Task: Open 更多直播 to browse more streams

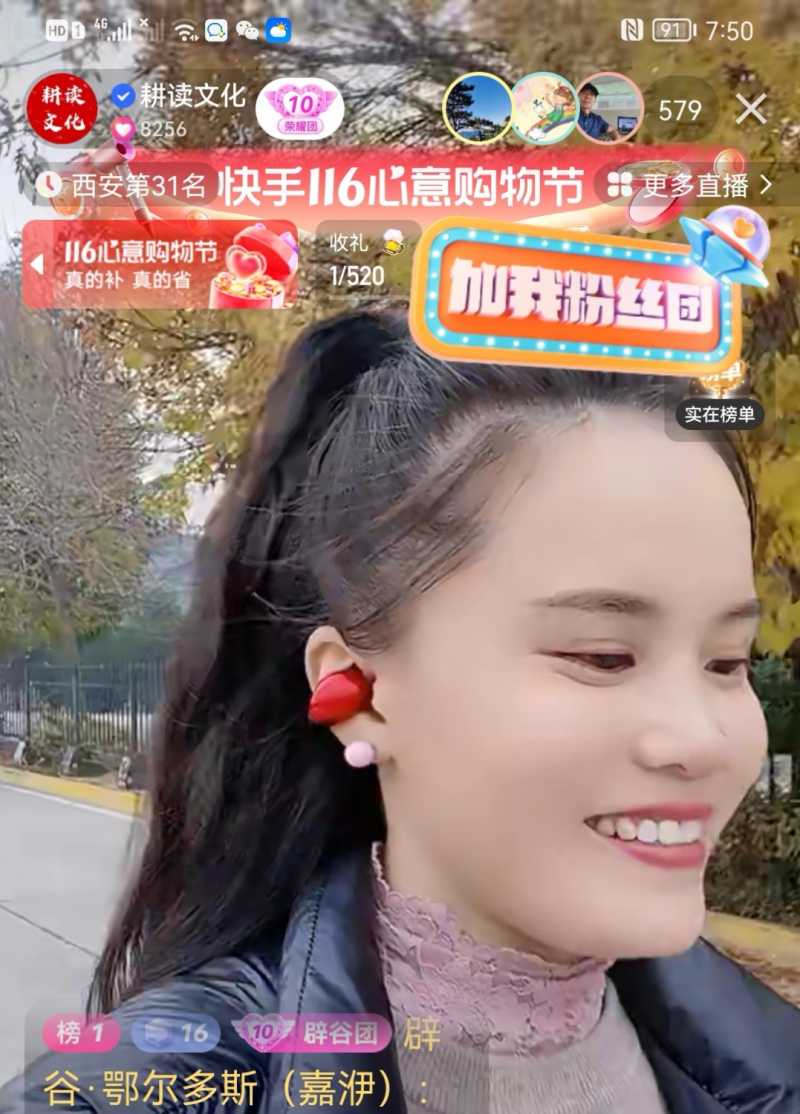Action: (691, 185)
